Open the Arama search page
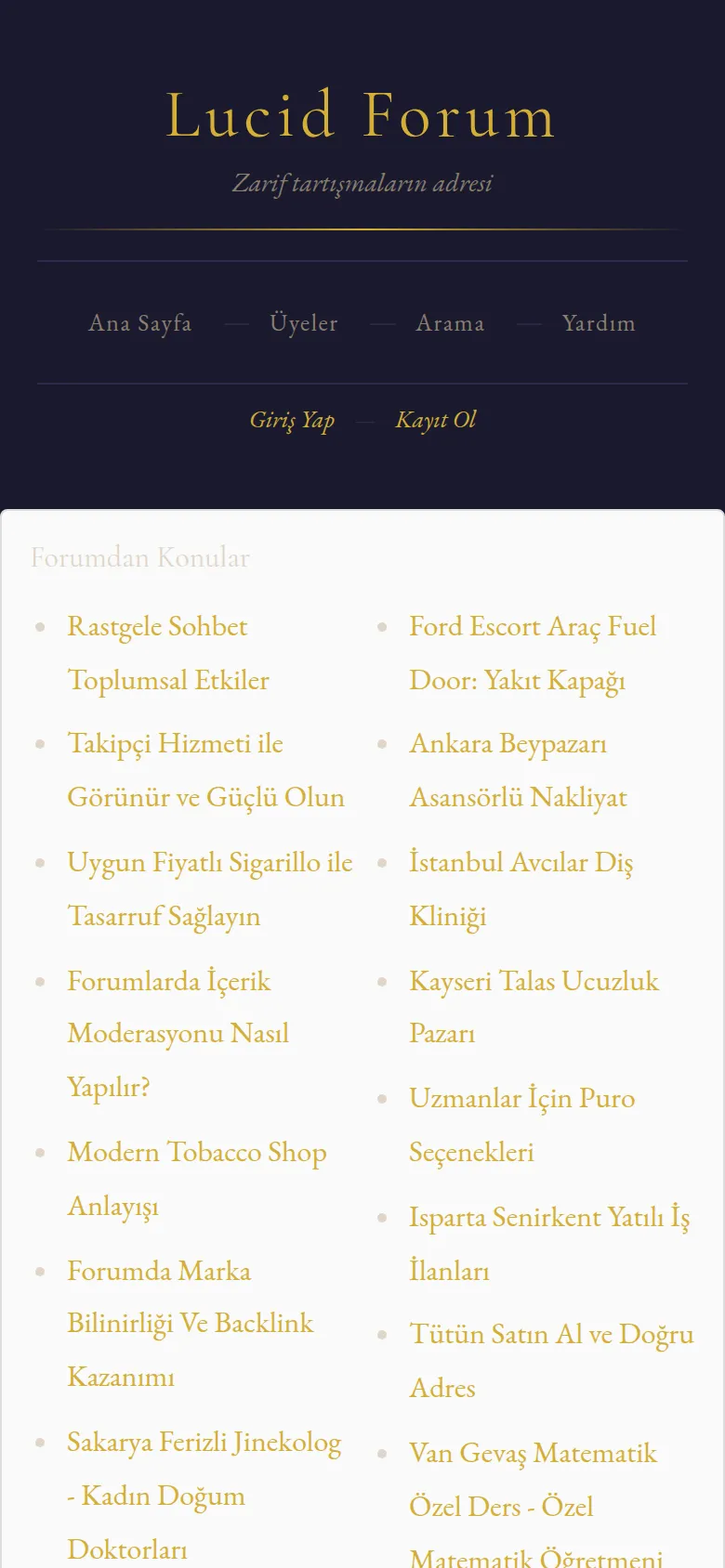 point(450,323)
